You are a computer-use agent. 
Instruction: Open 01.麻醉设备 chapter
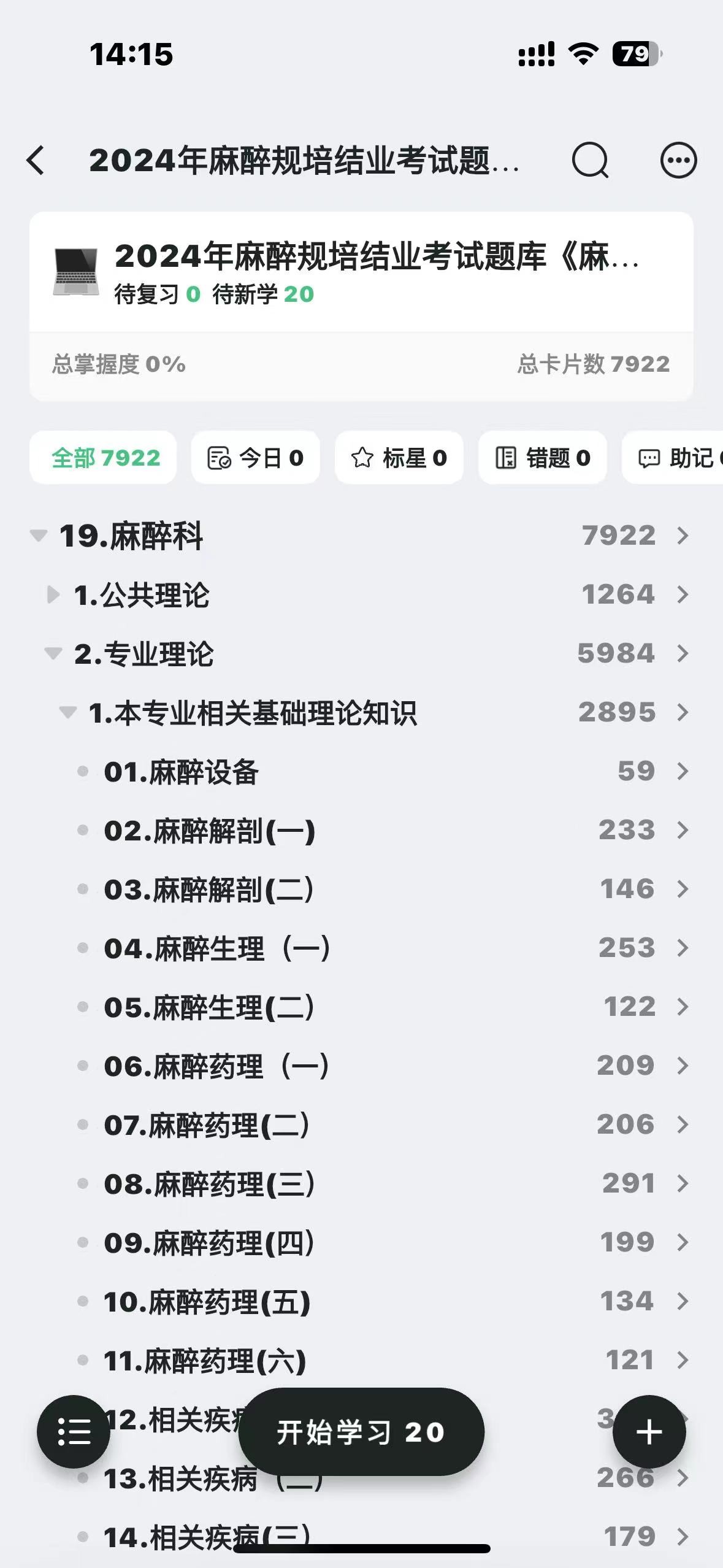361,771
